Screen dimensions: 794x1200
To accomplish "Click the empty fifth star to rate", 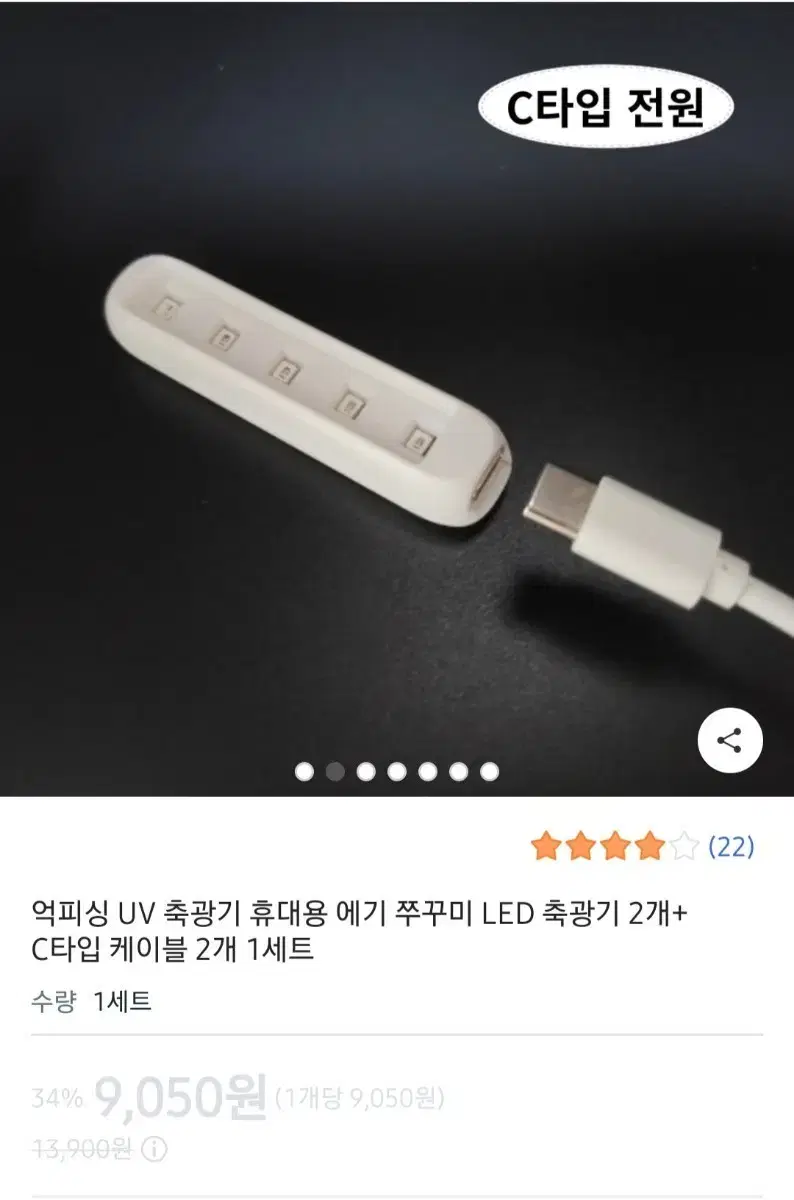I will point(681,845).
